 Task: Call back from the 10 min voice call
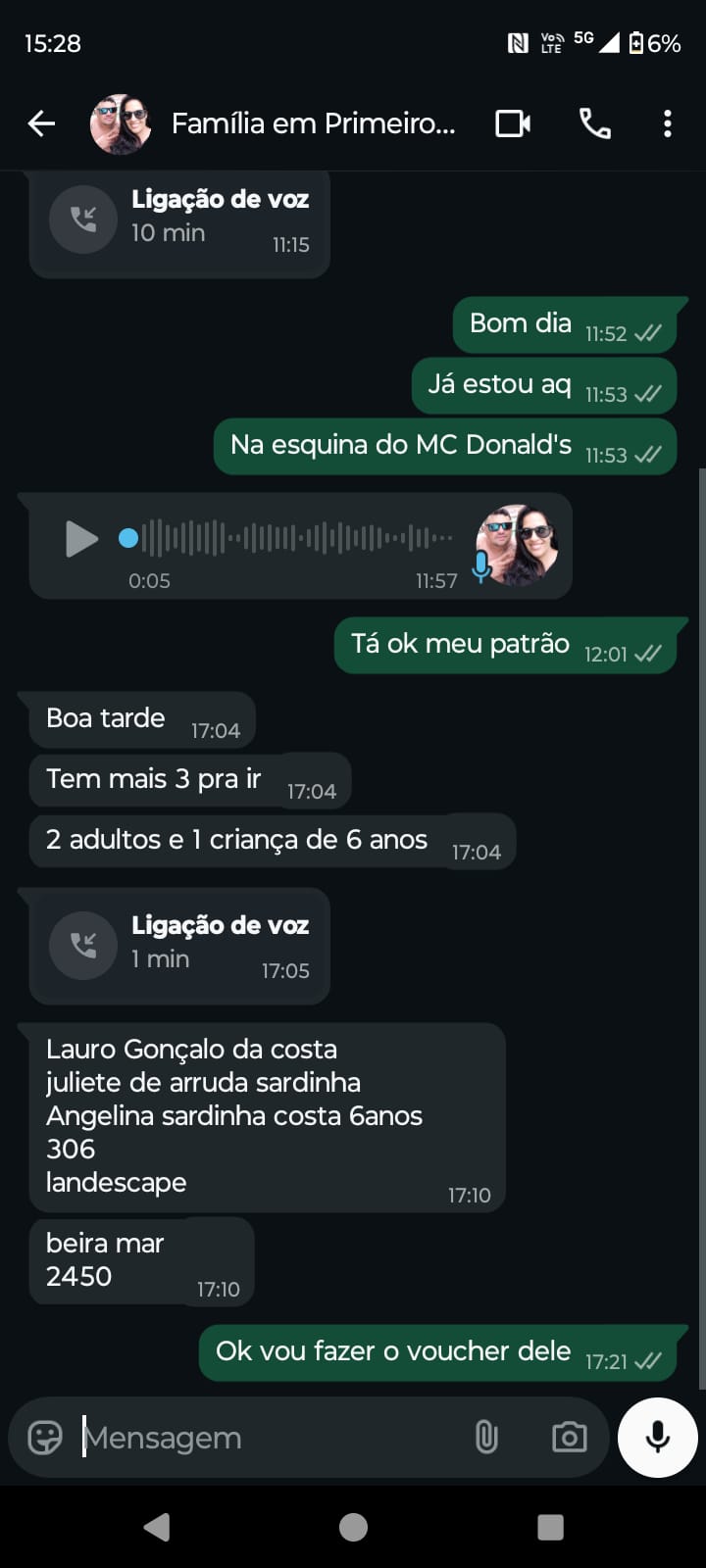(x=83, y=220)
